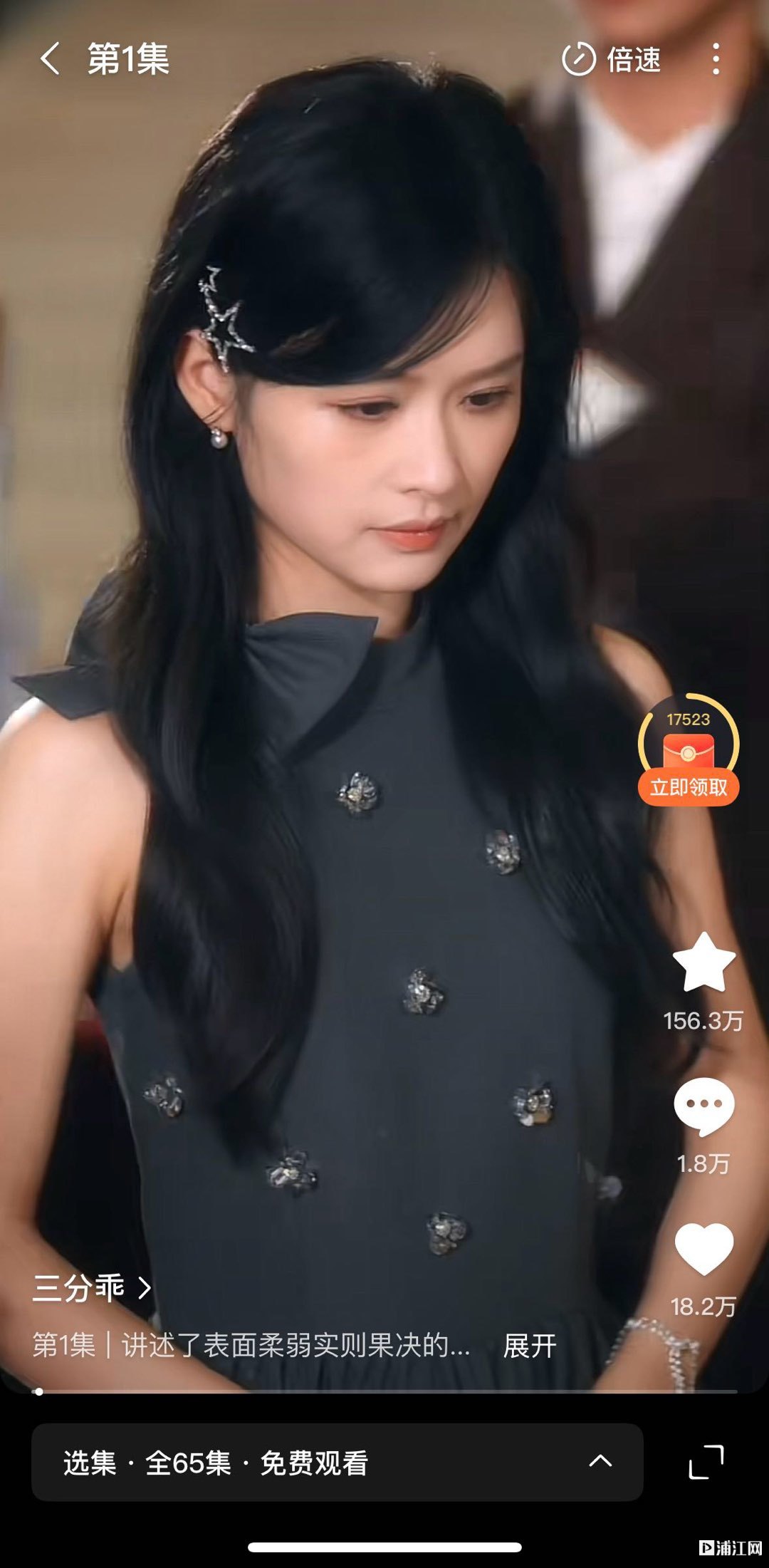Enter fullscreen video mode
769x1568 pixels.
pyautogui.click(x=706, y=1463)
